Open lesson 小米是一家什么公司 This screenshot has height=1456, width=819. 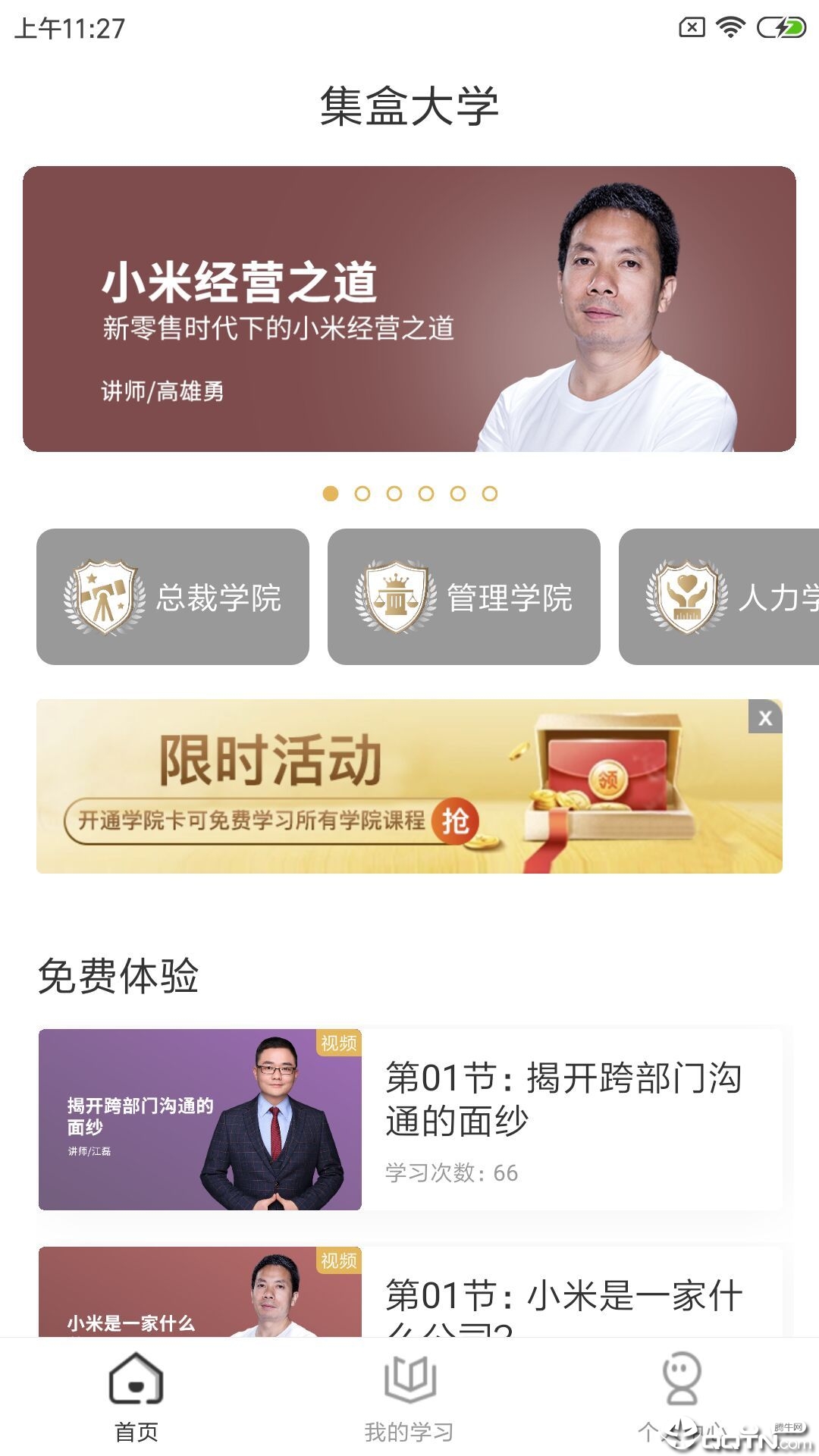click(409, 1293)
